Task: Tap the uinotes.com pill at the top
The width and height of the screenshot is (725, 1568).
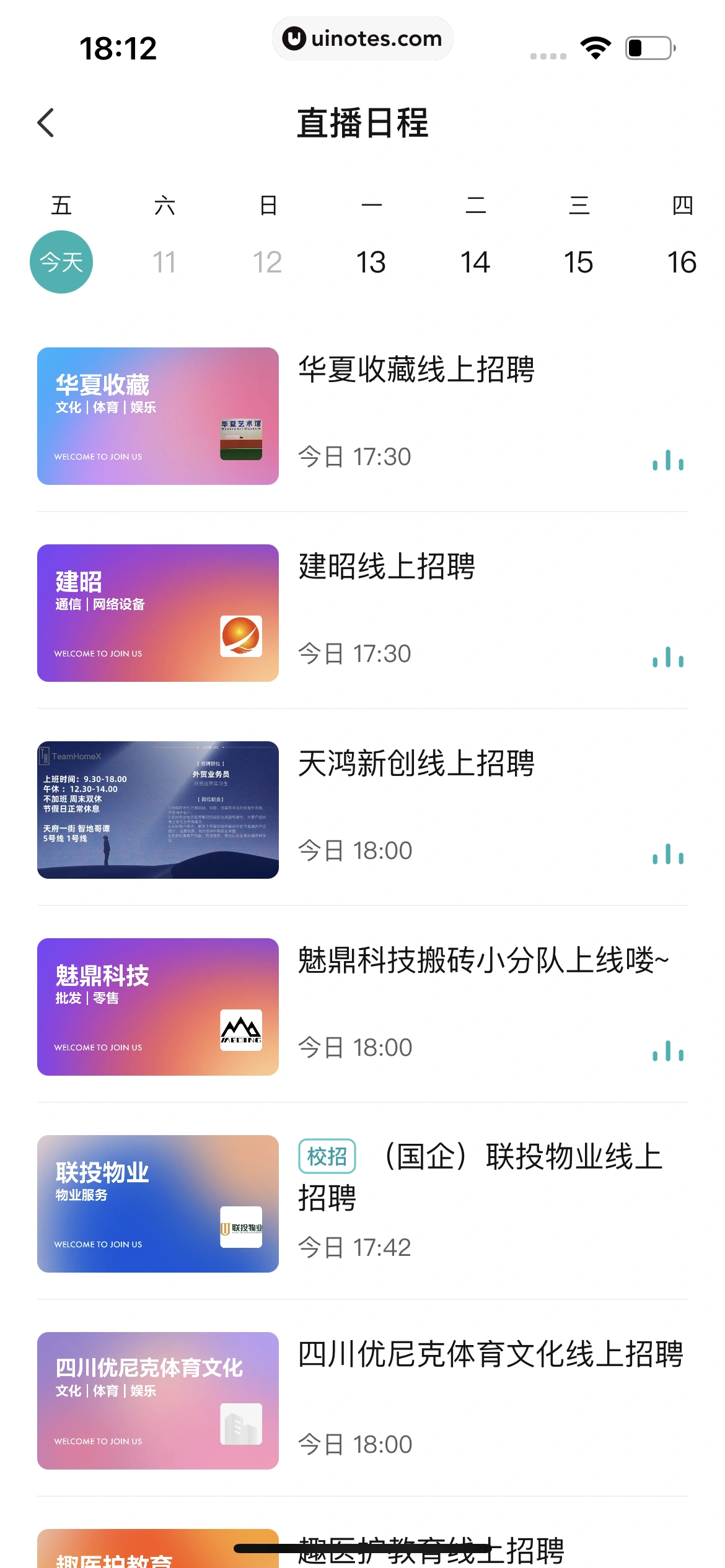Action: point(362,38)
